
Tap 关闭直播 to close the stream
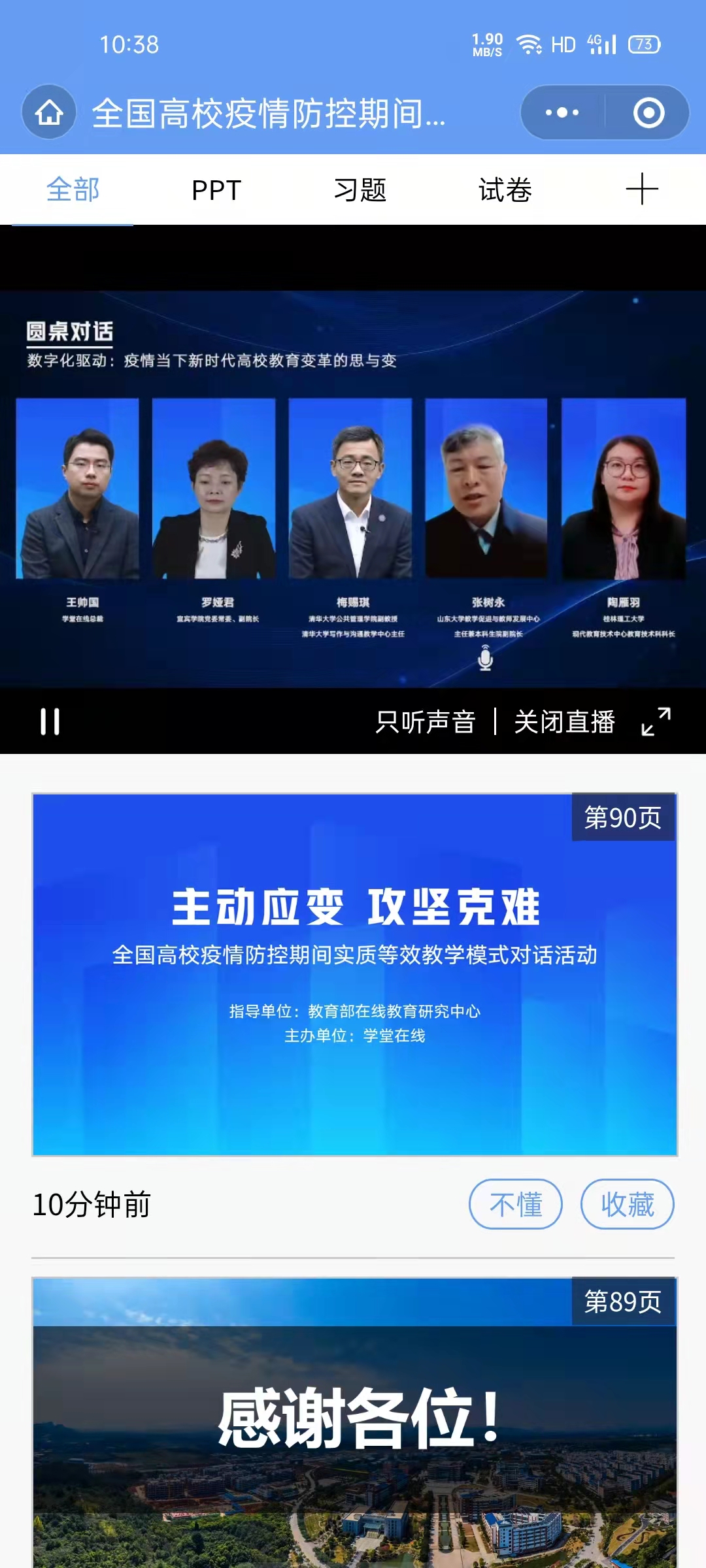coord(564,722)
